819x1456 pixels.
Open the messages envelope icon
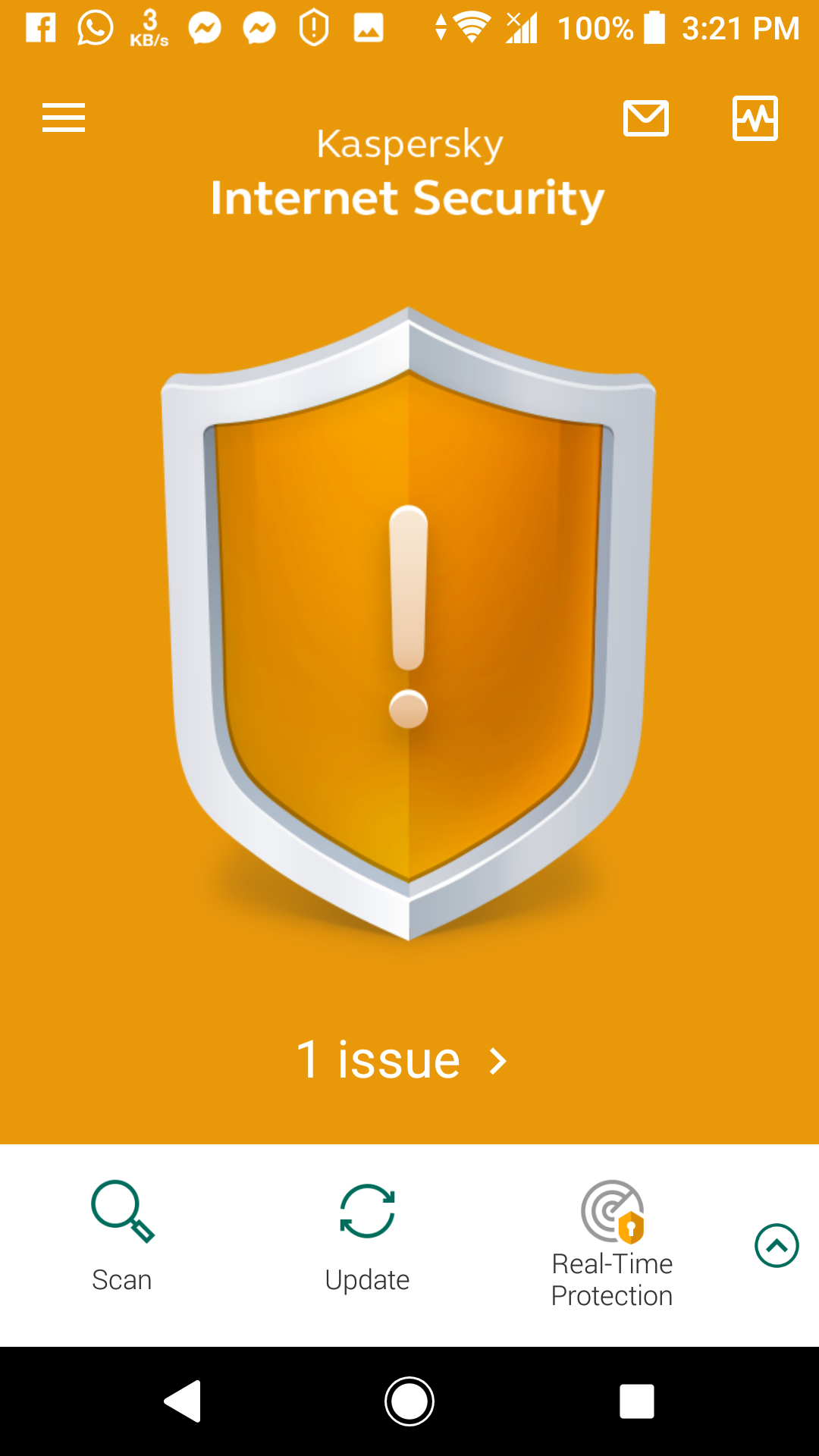[645, 118]
